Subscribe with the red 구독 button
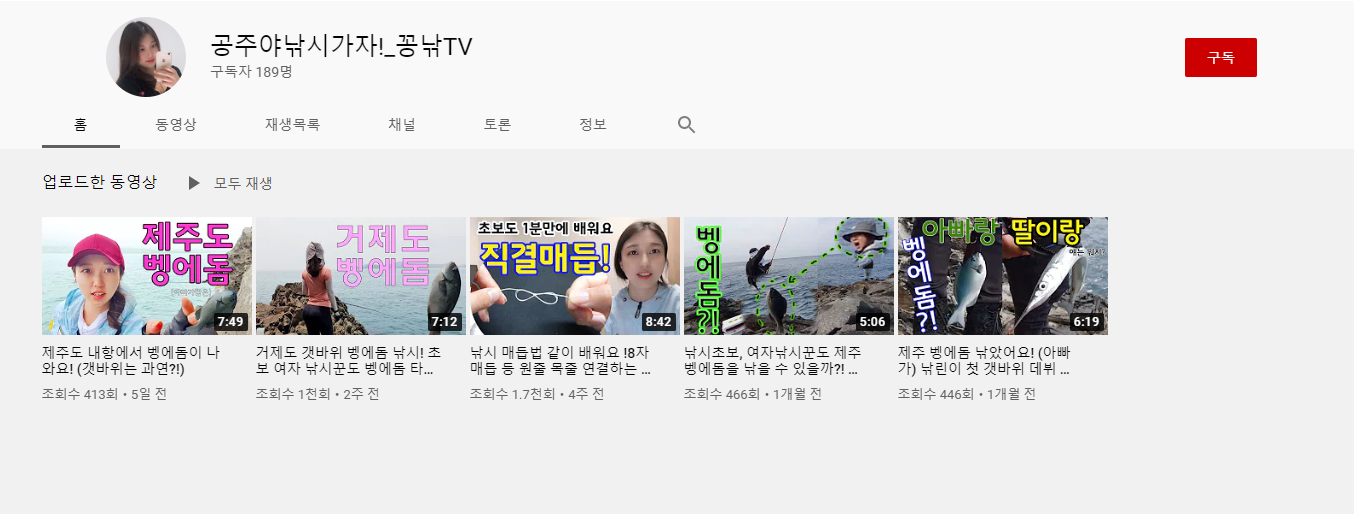1354x514 pixels. click(1220, 58)
